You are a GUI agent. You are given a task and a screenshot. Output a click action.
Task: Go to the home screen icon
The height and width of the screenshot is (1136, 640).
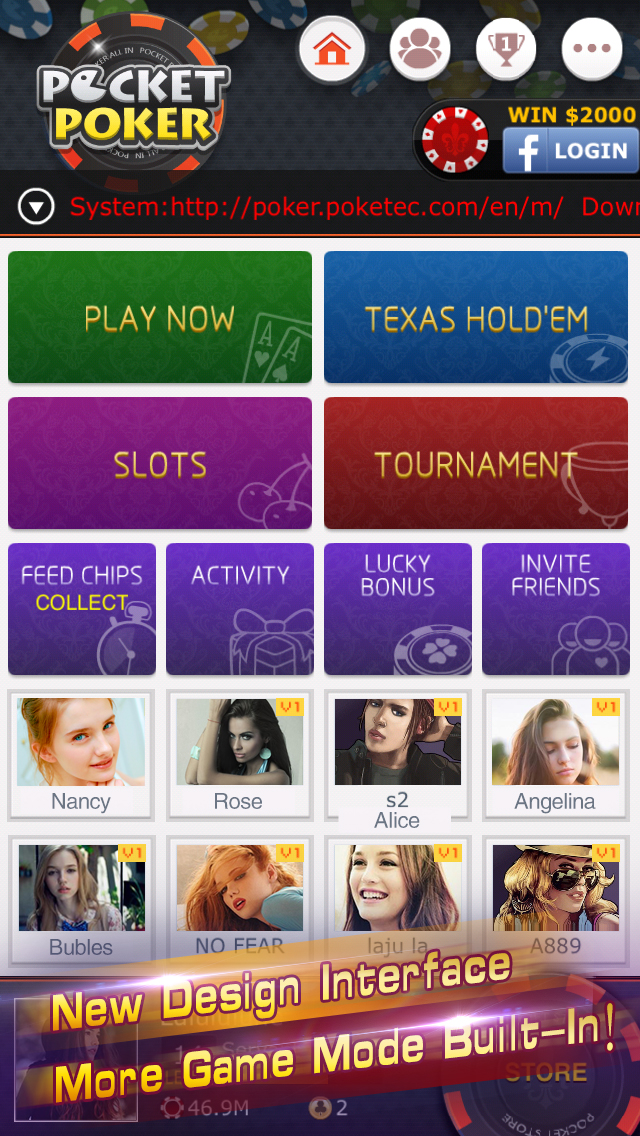pyautogui.click(x=331, y=49)
